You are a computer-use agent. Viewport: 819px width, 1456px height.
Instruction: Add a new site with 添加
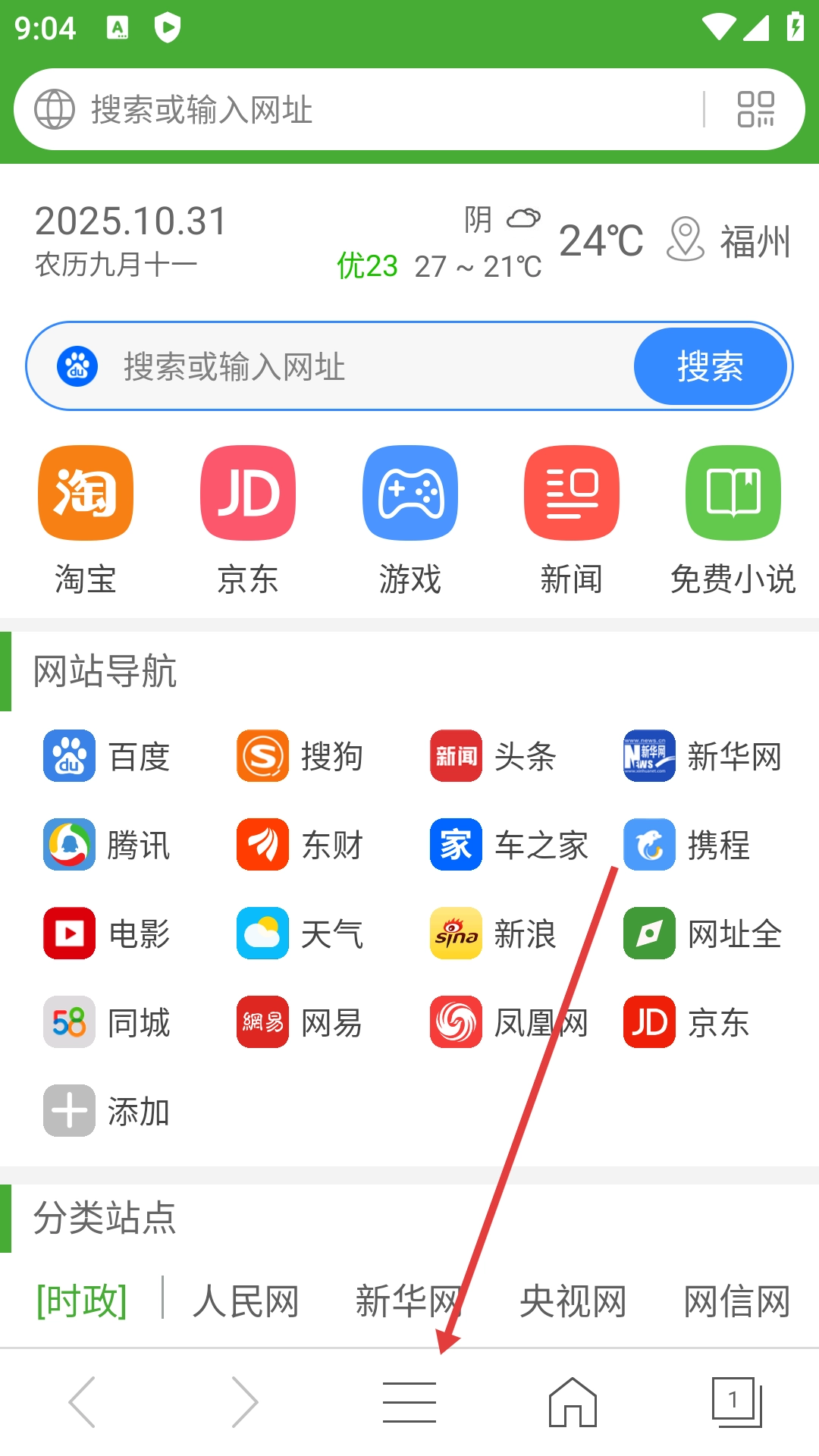tap(106, 1111)
